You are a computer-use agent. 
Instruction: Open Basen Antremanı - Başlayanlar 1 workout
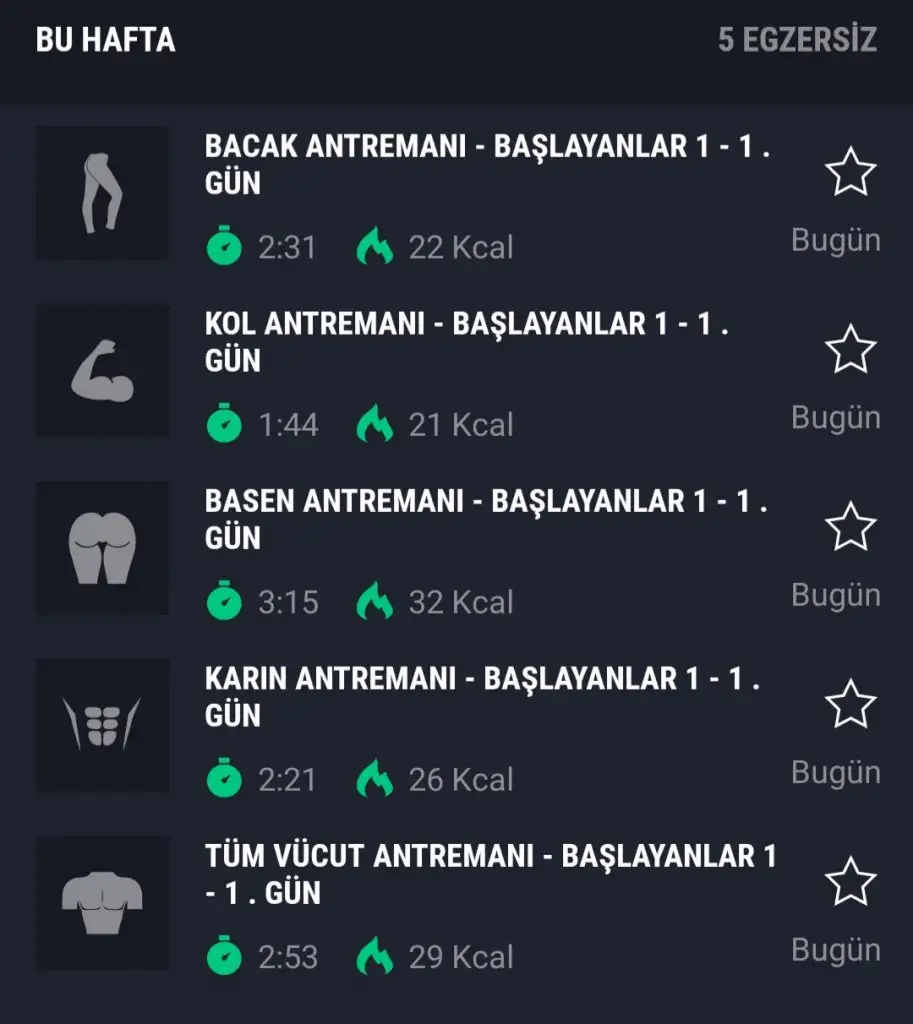pos(485,519)
